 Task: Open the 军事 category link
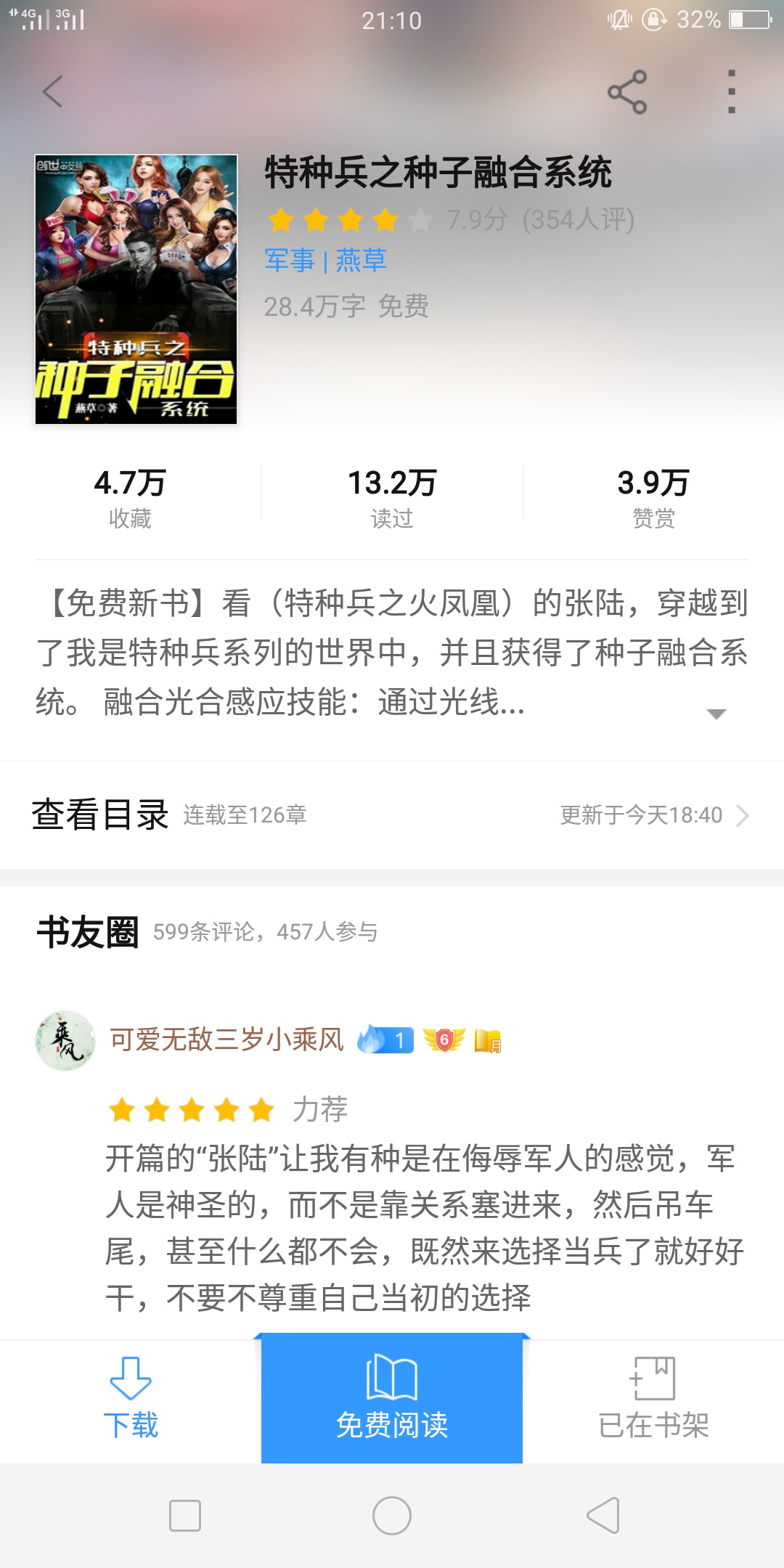tap(289, 261)
